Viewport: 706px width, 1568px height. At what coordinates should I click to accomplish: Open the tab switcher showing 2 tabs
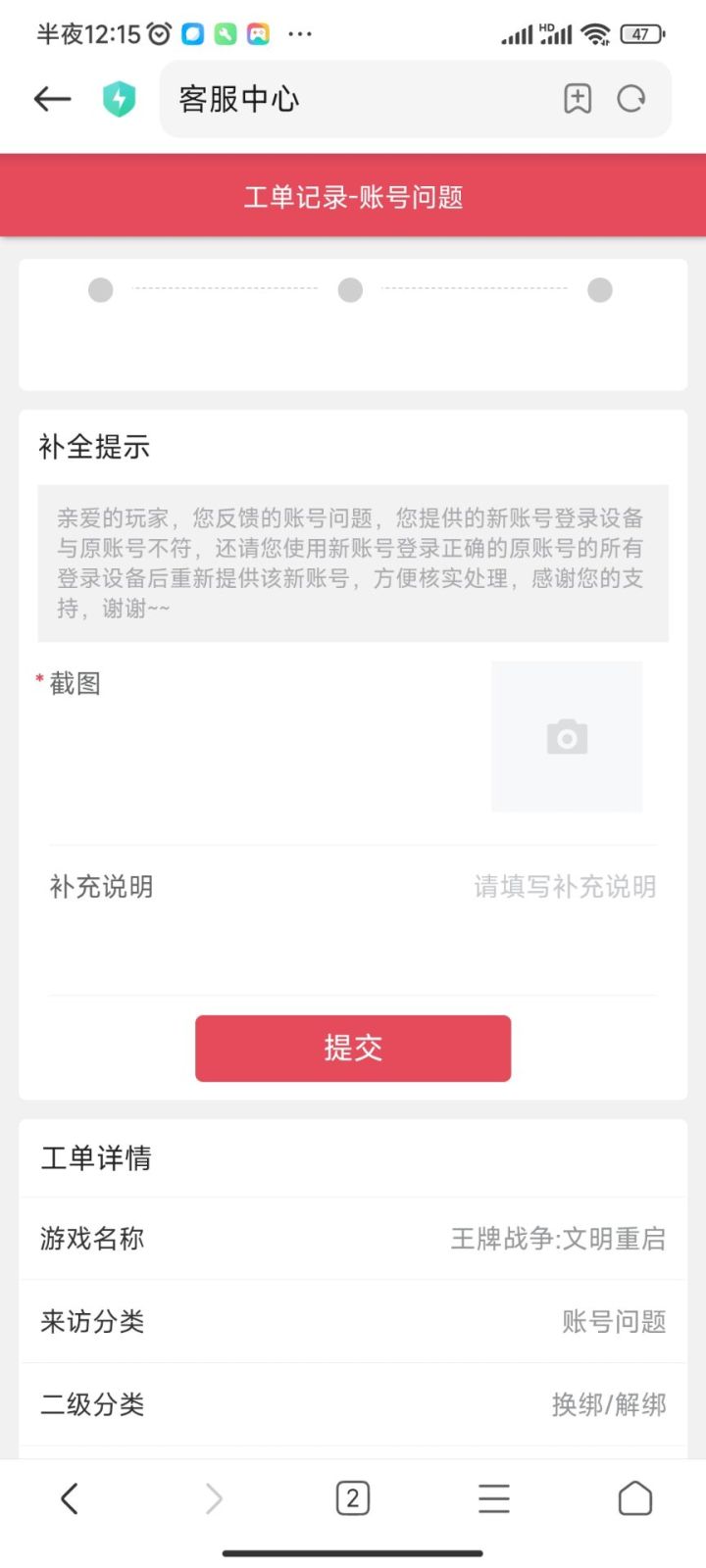tap(353, 1497)
